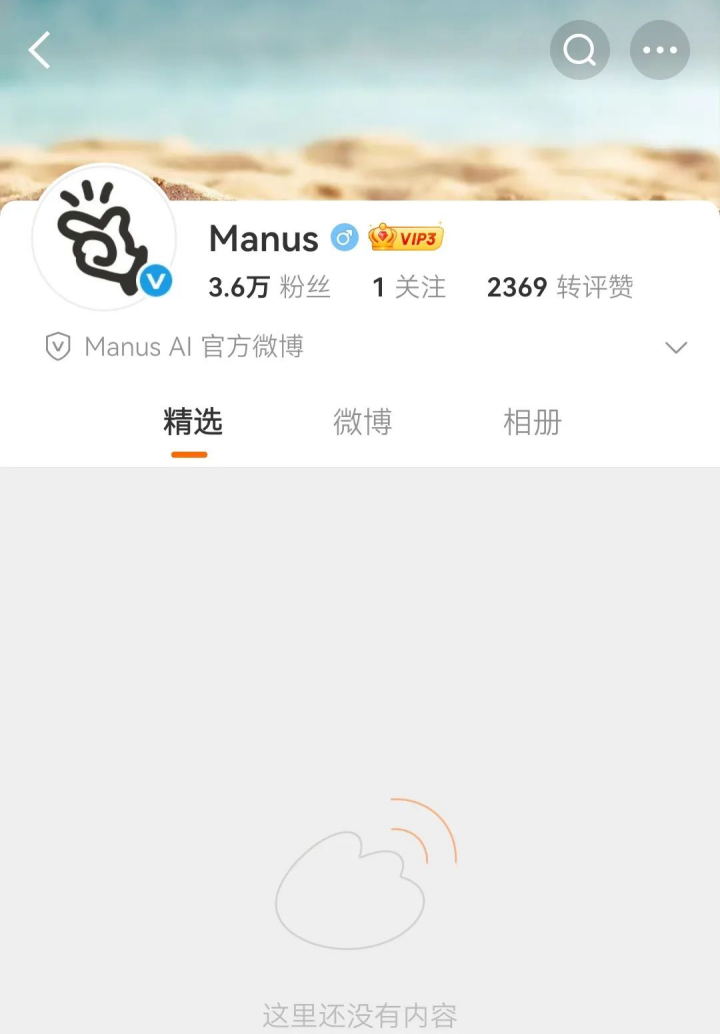Open the 2369 转评赞 stats
Image resolution: width=720 pixels, height=1034 pixels.
tap(560, 288)
